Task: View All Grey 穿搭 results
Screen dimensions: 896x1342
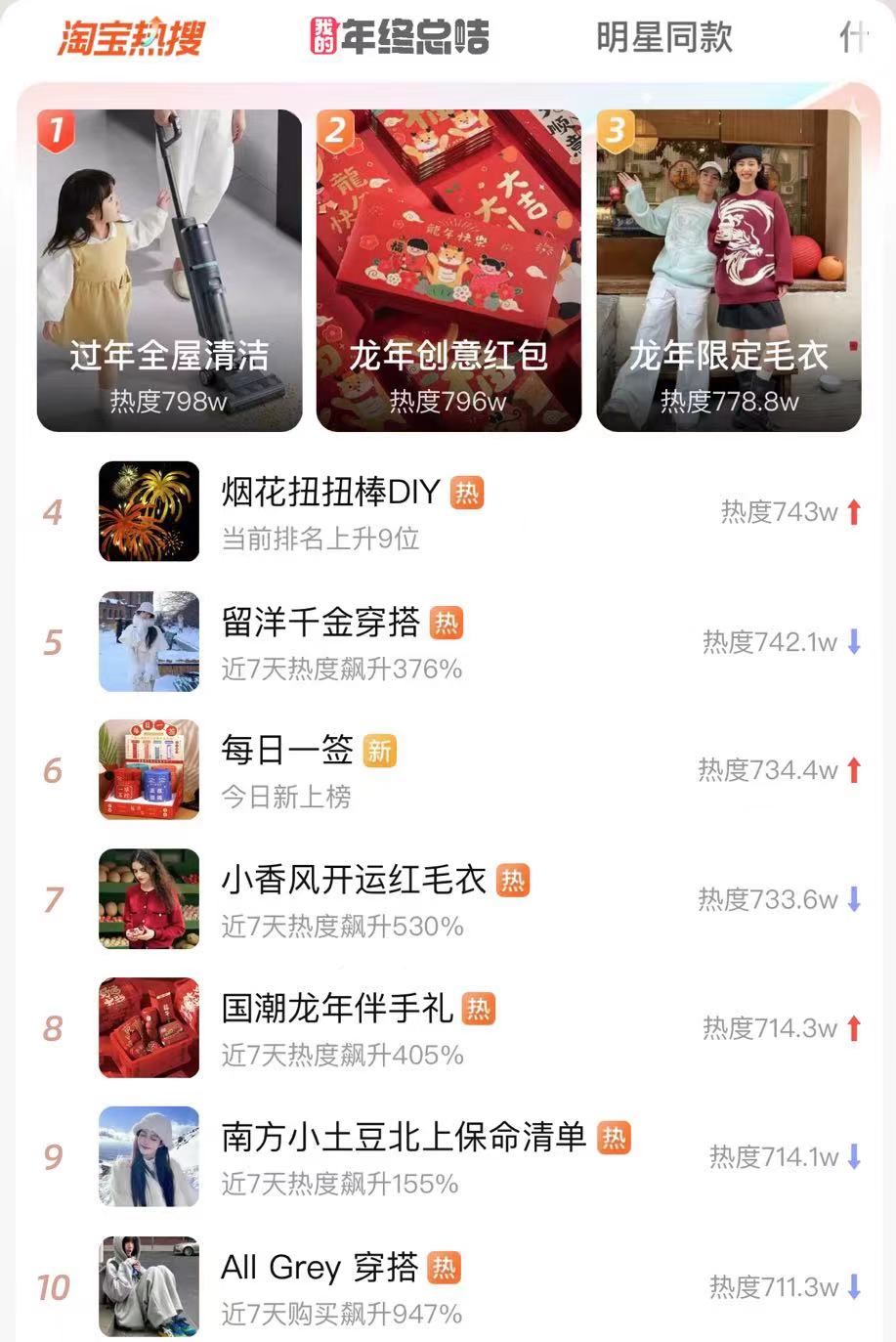Action: 320,1268
